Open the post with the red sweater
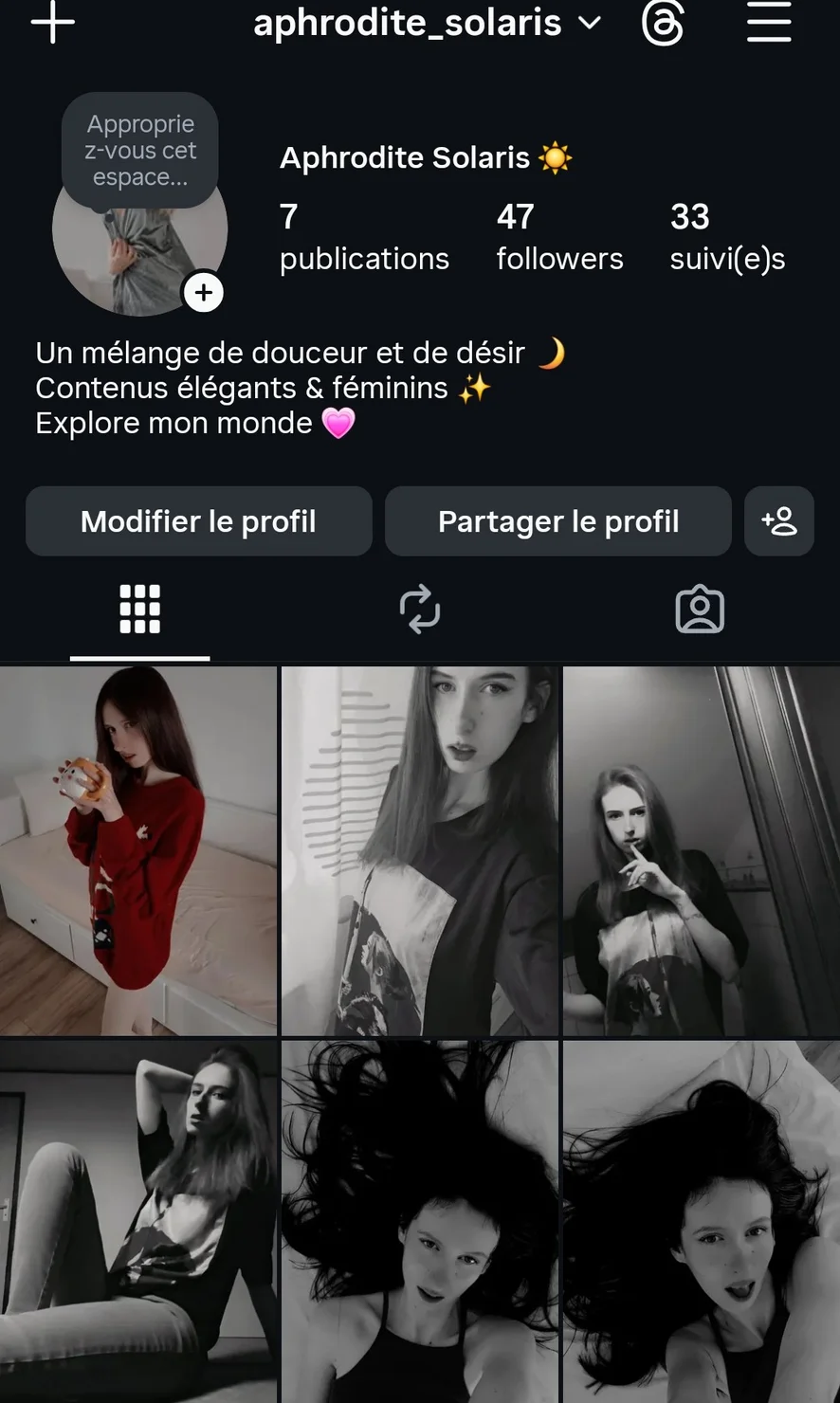Screen dimensions: 840x1403 click(137, 850)
